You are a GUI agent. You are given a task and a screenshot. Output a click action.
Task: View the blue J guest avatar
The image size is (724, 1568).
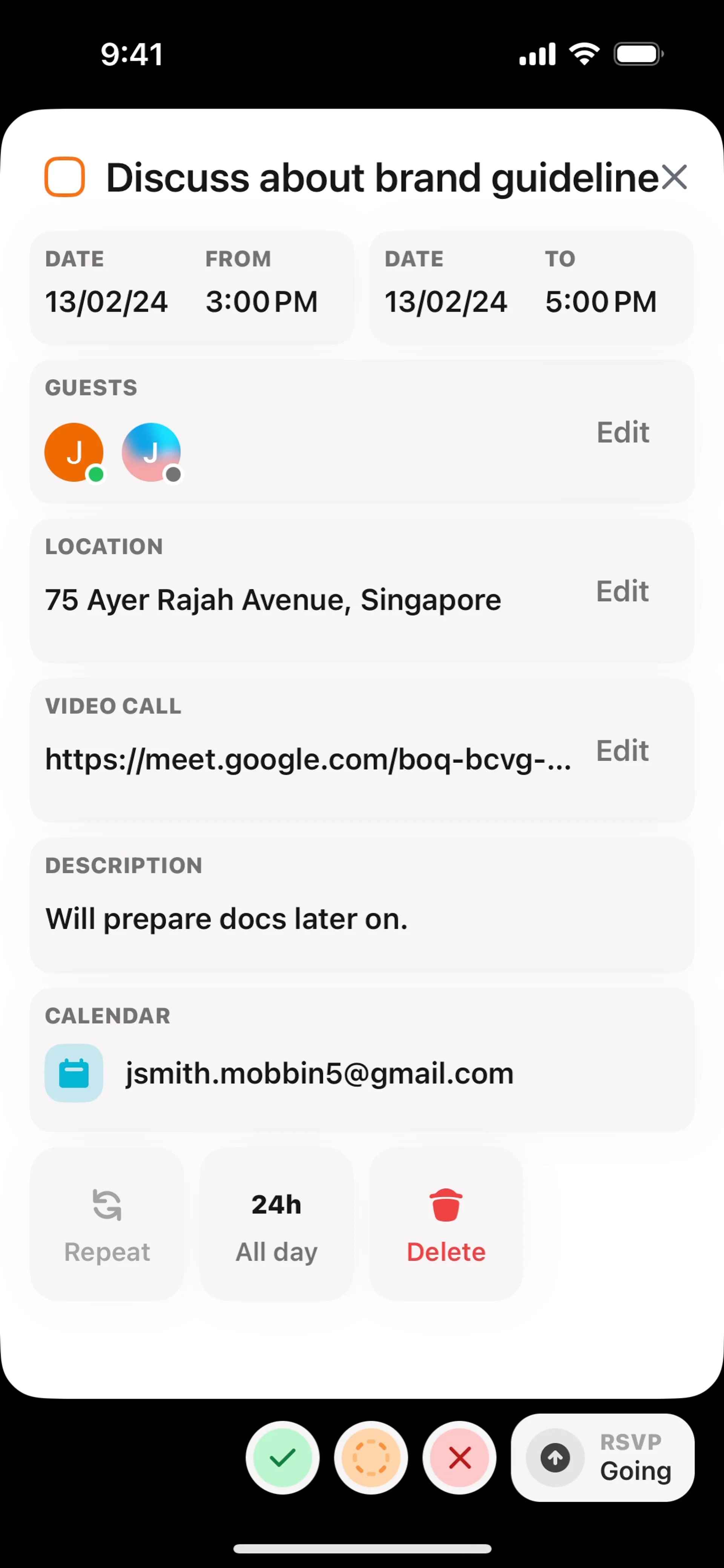point(151,452)
